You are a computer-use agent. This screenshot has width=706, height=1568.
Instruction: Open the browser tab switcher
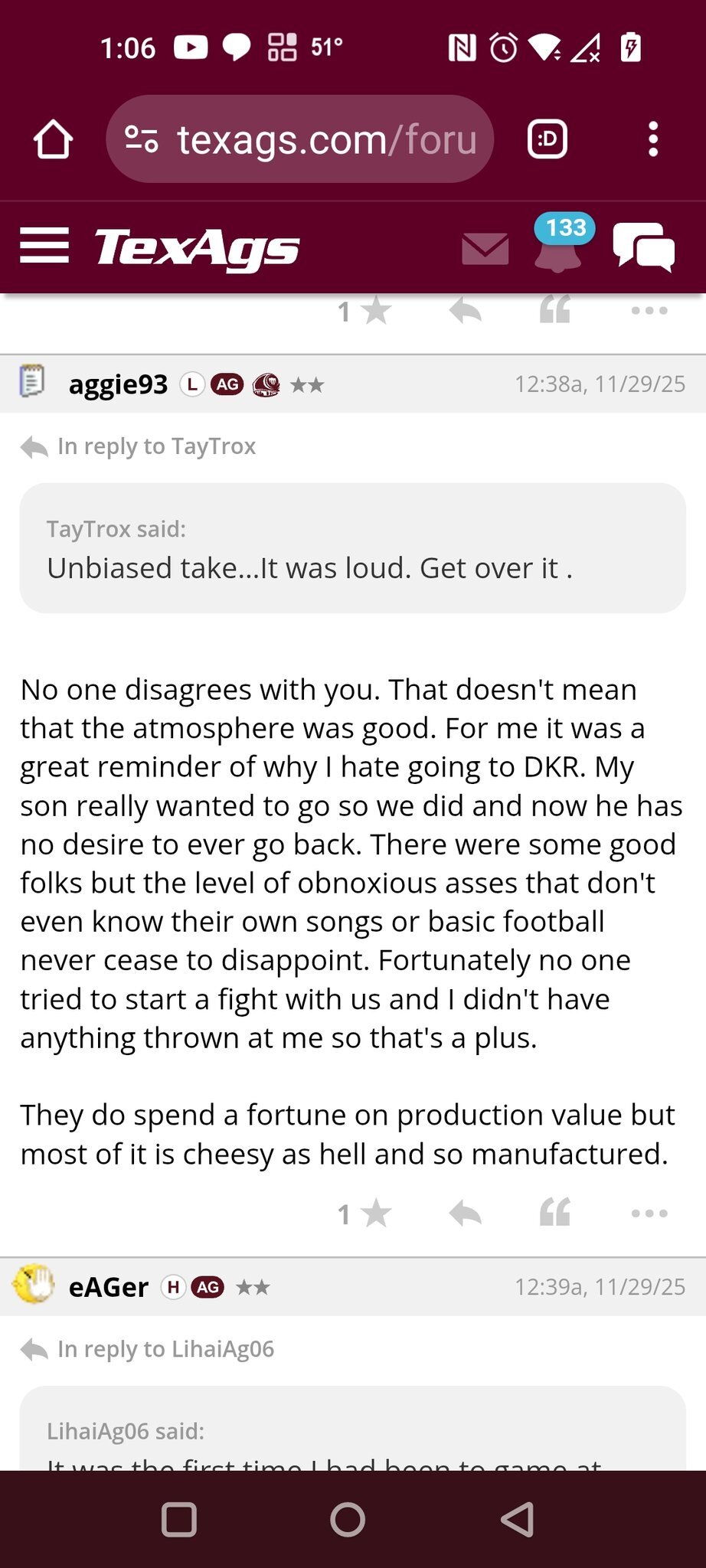547,139
